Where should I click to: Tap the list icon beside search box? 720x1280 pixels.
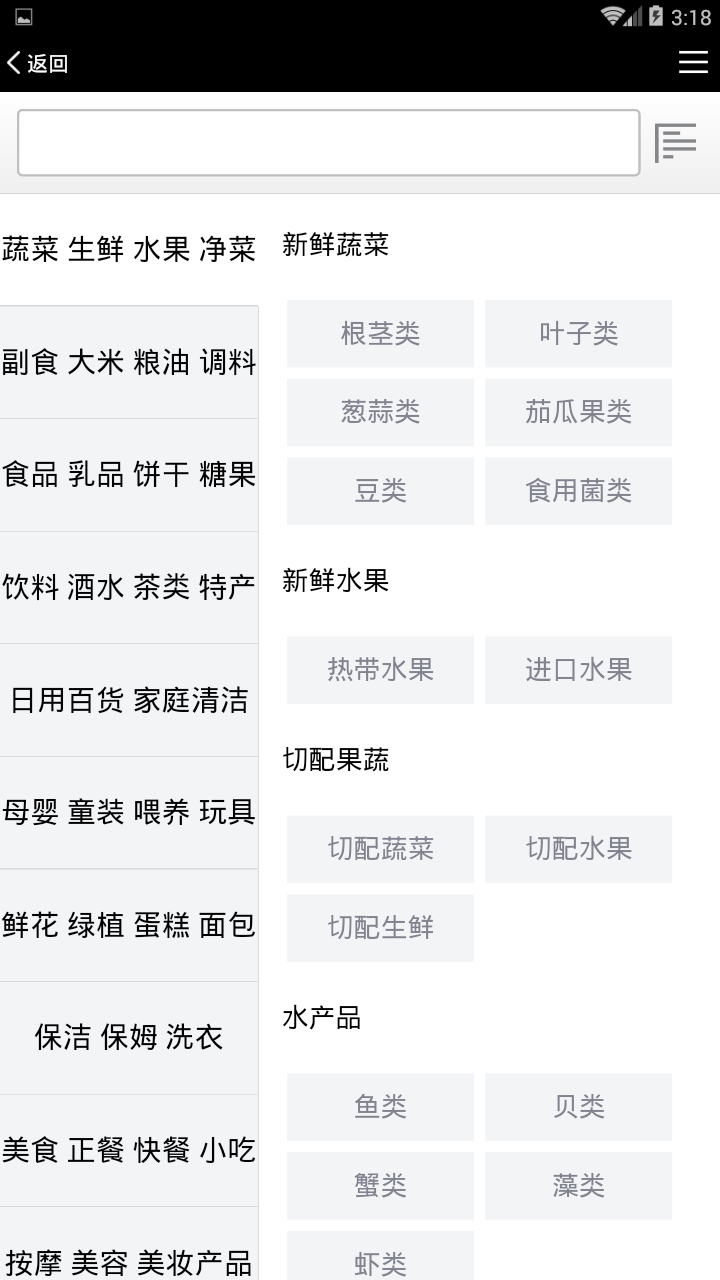675,143
